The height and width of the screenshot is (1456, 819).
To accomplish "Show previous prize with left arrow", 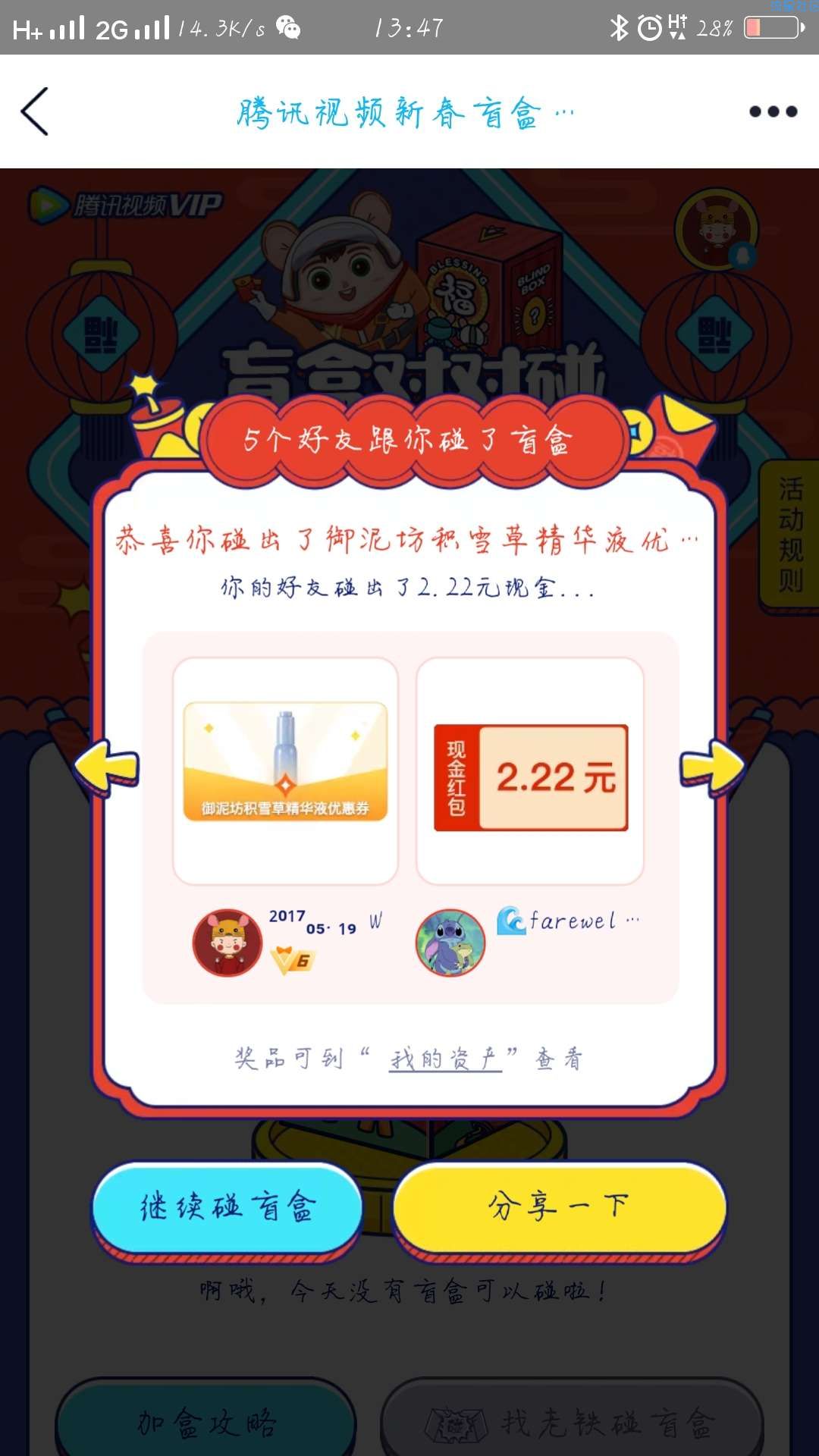I will [x=107, y=767].
